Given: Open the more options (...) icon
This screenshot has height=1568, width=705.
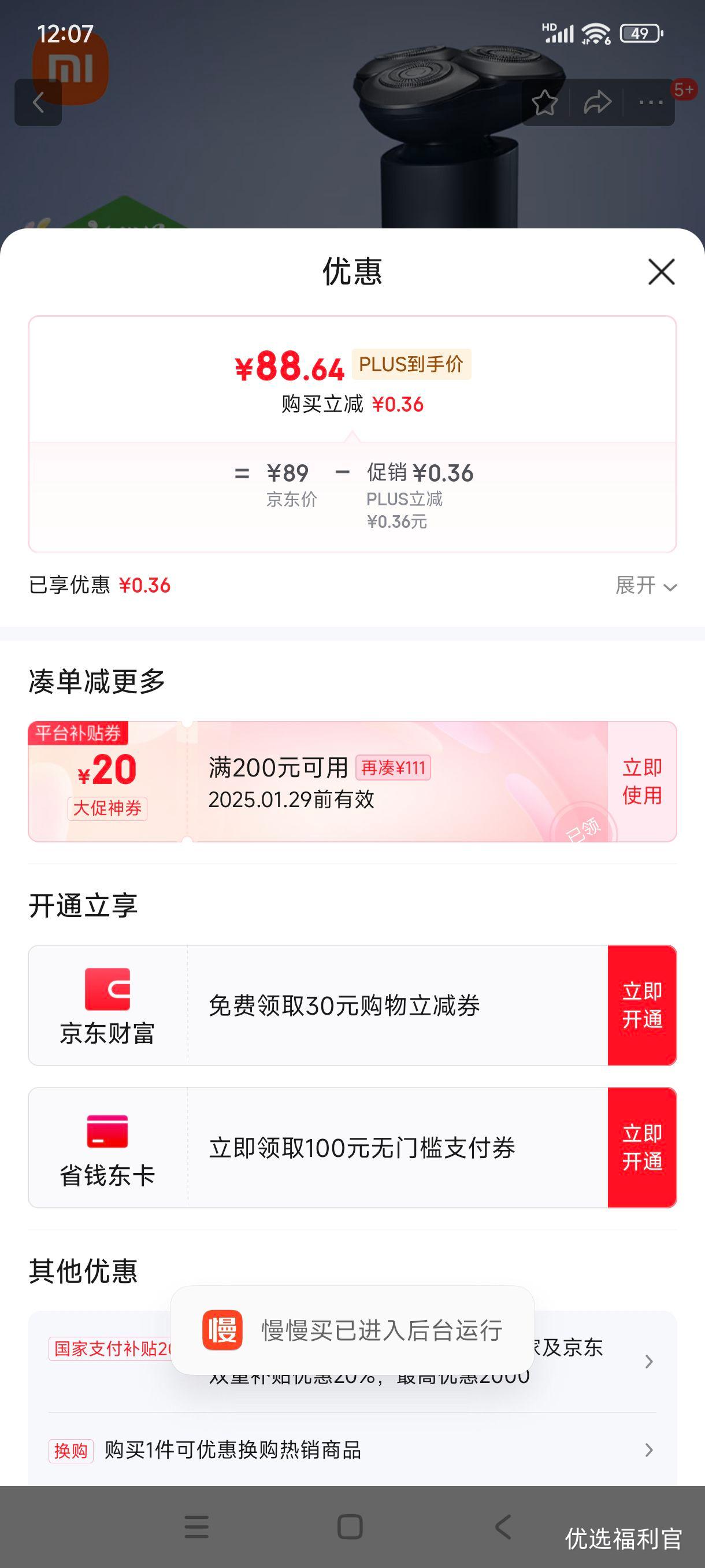Looking at the screenshot, I should [x=650, y=102].
